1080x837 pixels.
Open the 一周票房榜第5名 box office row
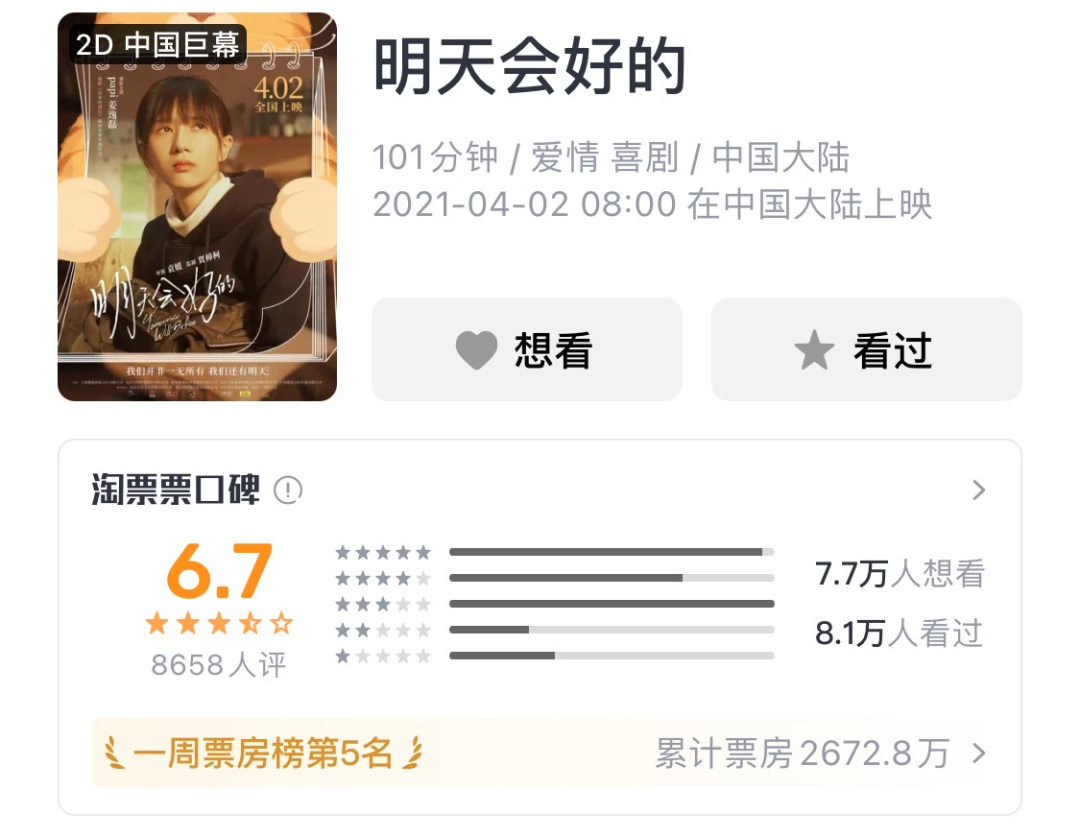coord(540,753)
